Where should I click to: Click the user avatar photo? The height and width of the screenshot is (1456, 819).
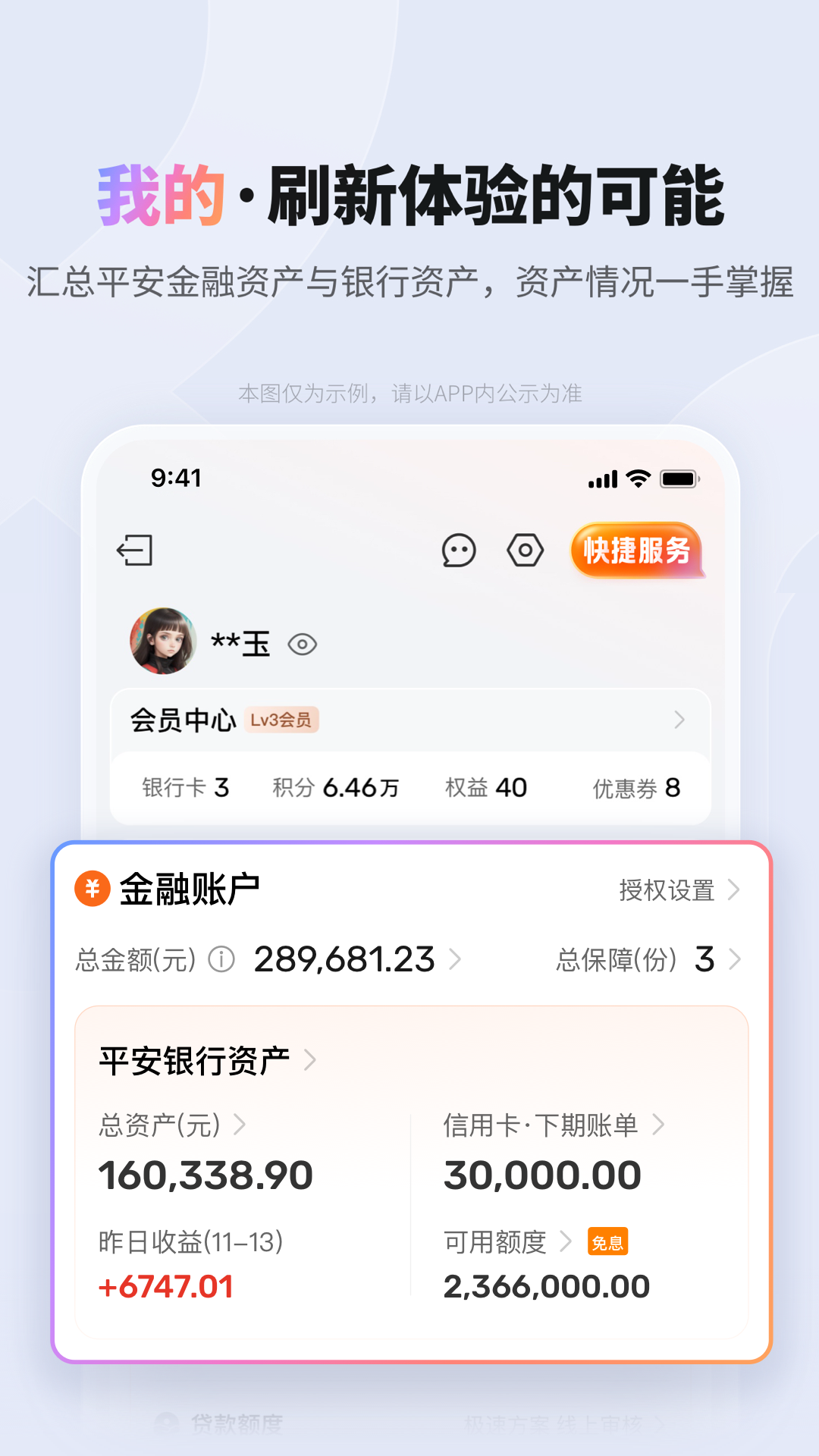[162, 644]
